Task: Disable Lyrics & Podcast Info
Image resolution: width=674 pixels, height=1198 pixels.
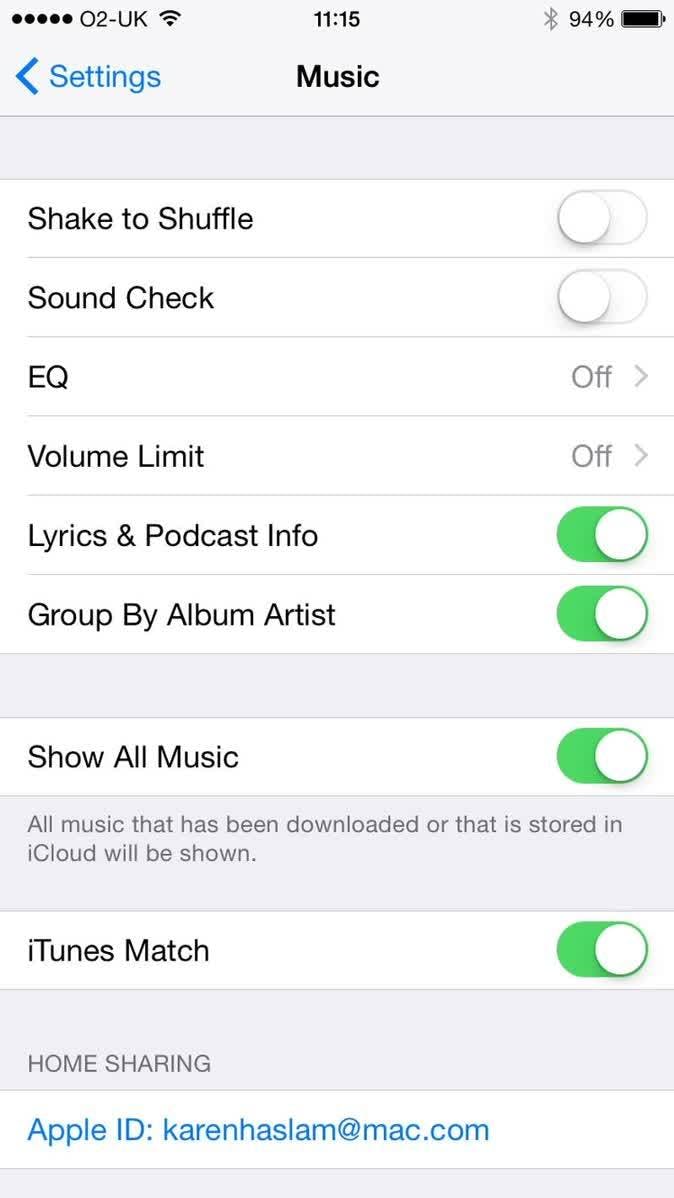Action: pyautogui.click(x=602, y=535)
